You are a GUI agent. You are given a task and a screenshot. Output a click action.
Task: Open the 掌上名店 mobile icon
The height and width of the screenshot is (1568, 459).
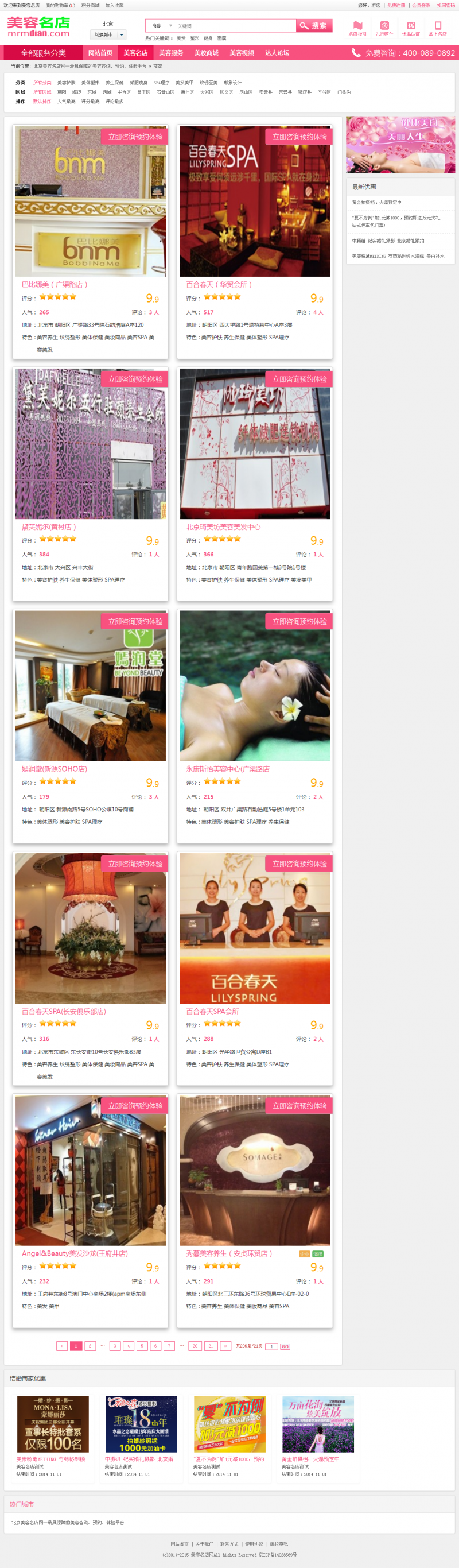click(x=437, y=28)
